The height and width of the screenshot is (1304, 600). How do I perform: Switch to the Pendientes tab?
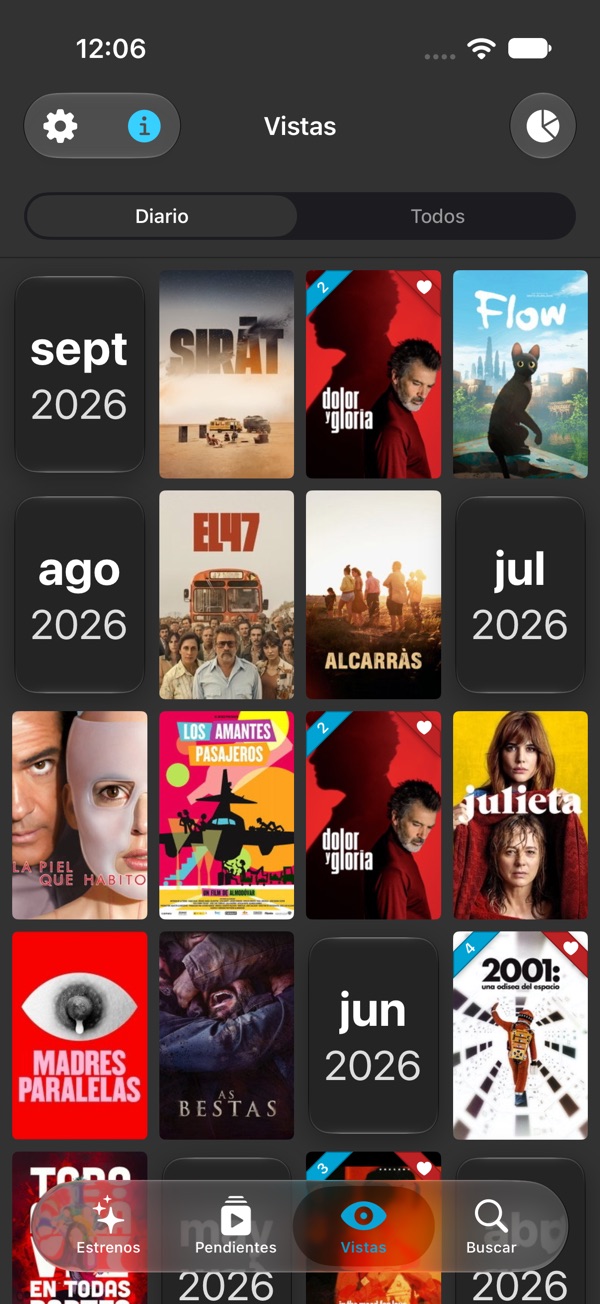[x=236, y=1226]
